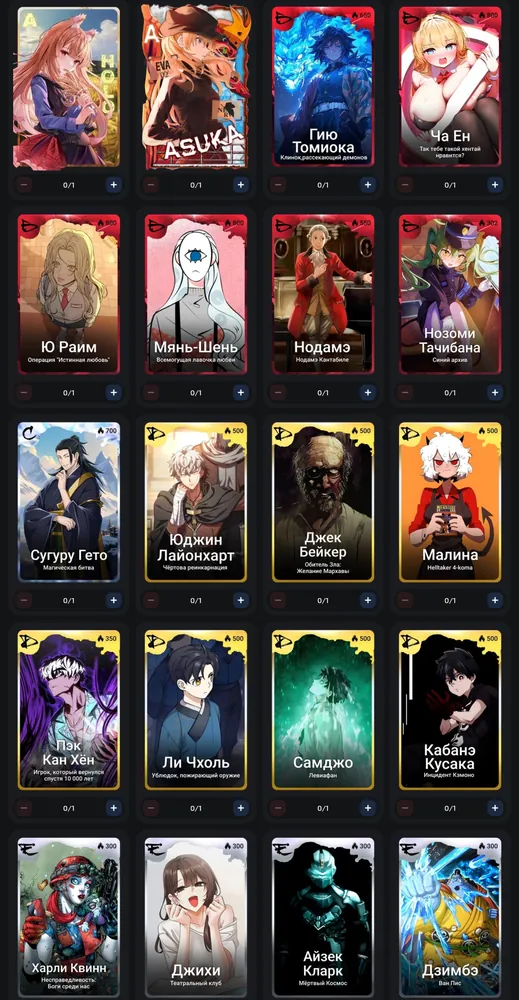The image size is (519, 1000).
Task: Tap minus under the Holo card
Action: [x=24, y=186]
